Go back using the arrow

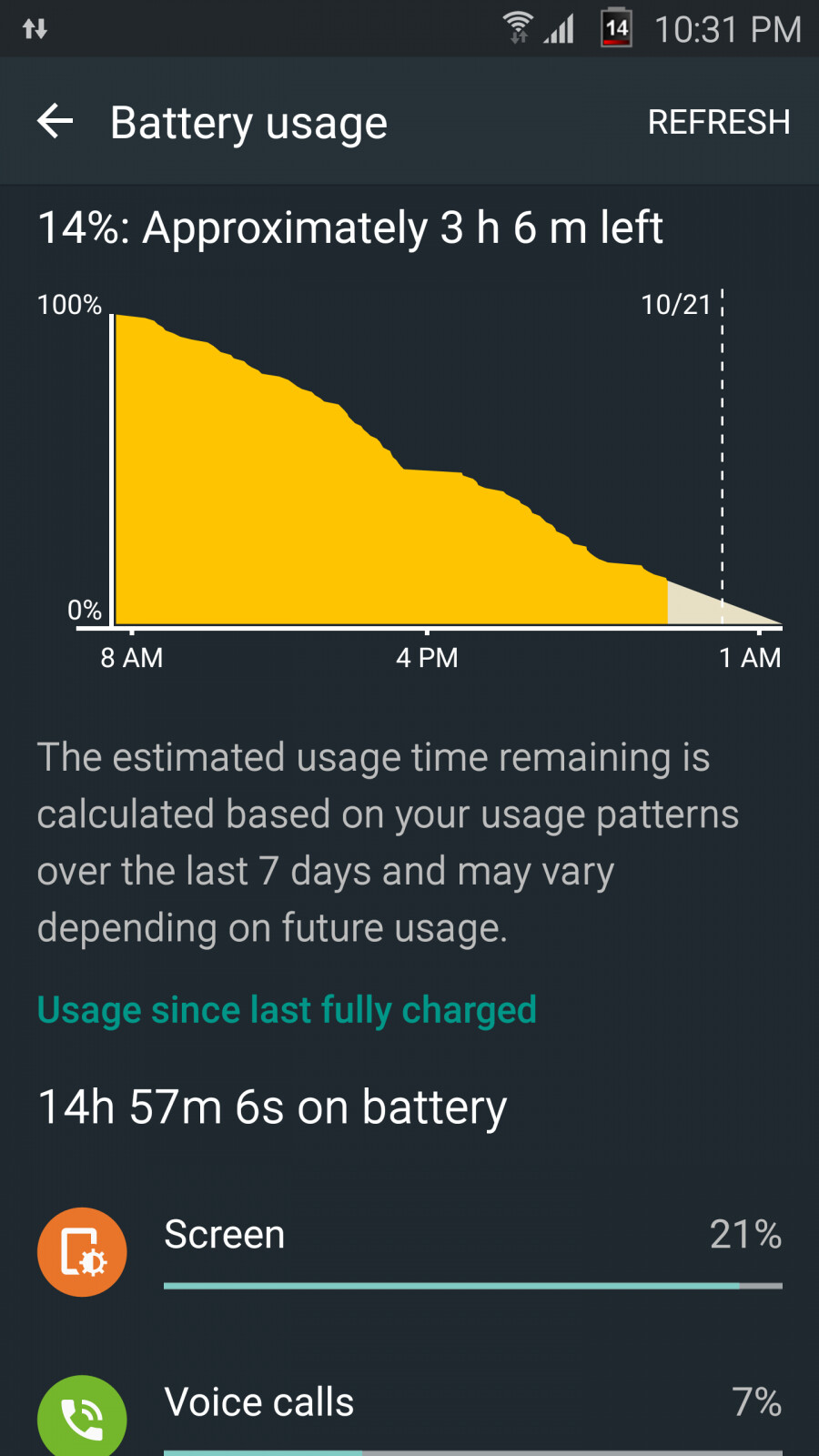(55, 121)
